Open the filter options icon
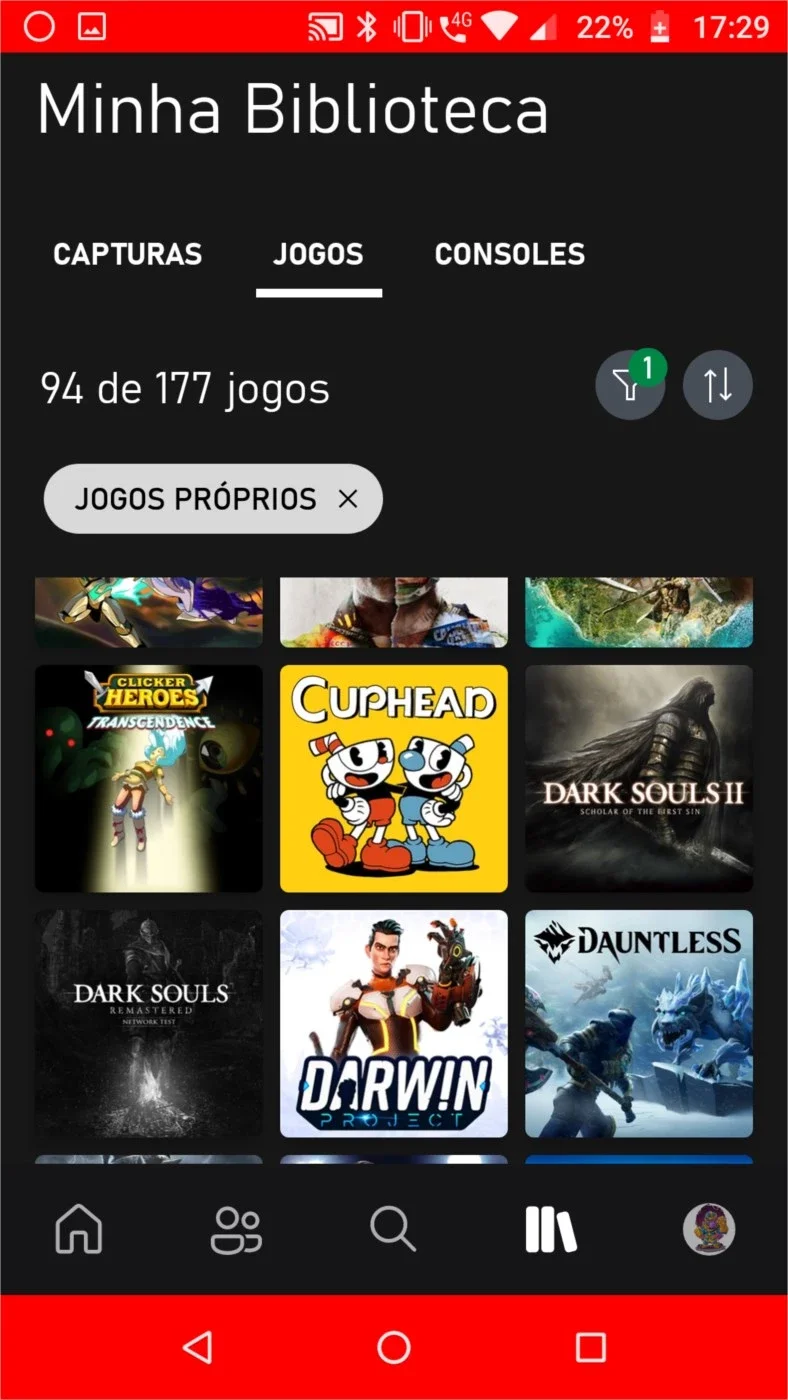 point(630,385)
